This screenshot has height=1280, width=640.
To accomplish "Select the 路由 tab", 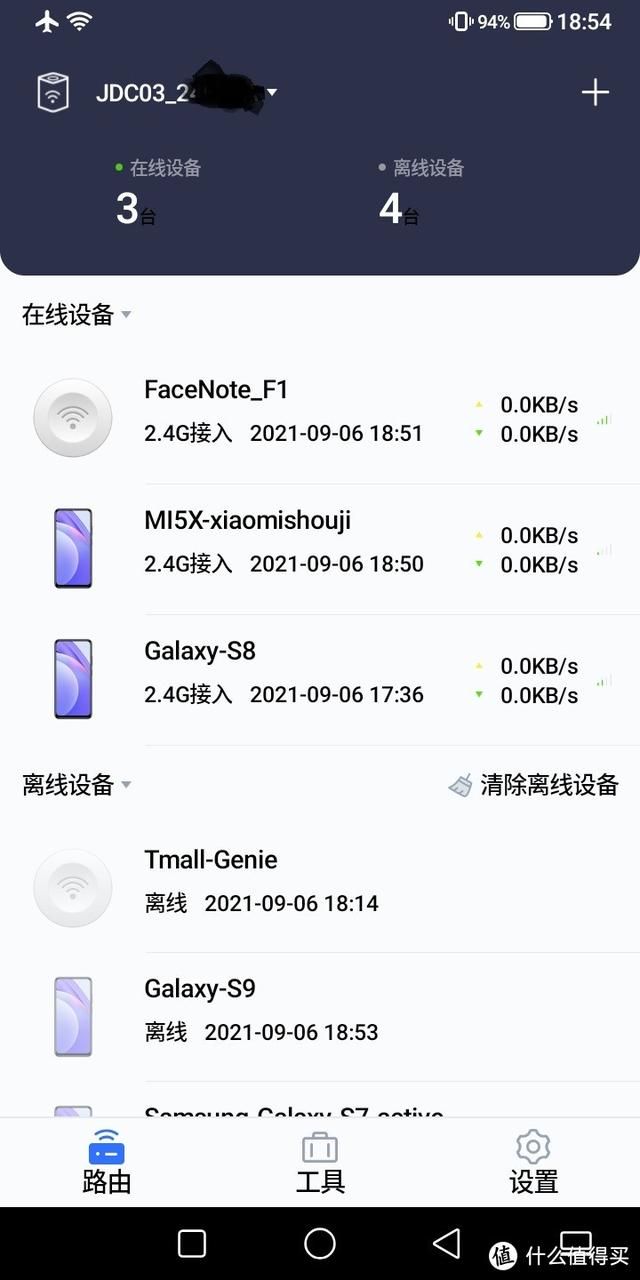I will tap(107, 1163).
